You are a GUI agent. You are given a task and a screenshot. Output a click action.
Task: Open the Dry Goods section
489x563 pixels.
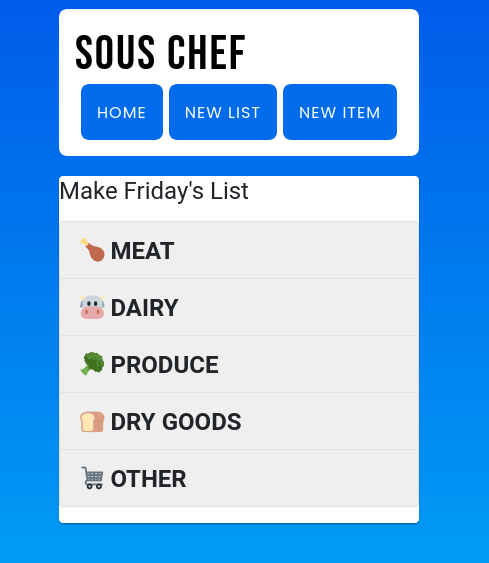coord(239,421)
